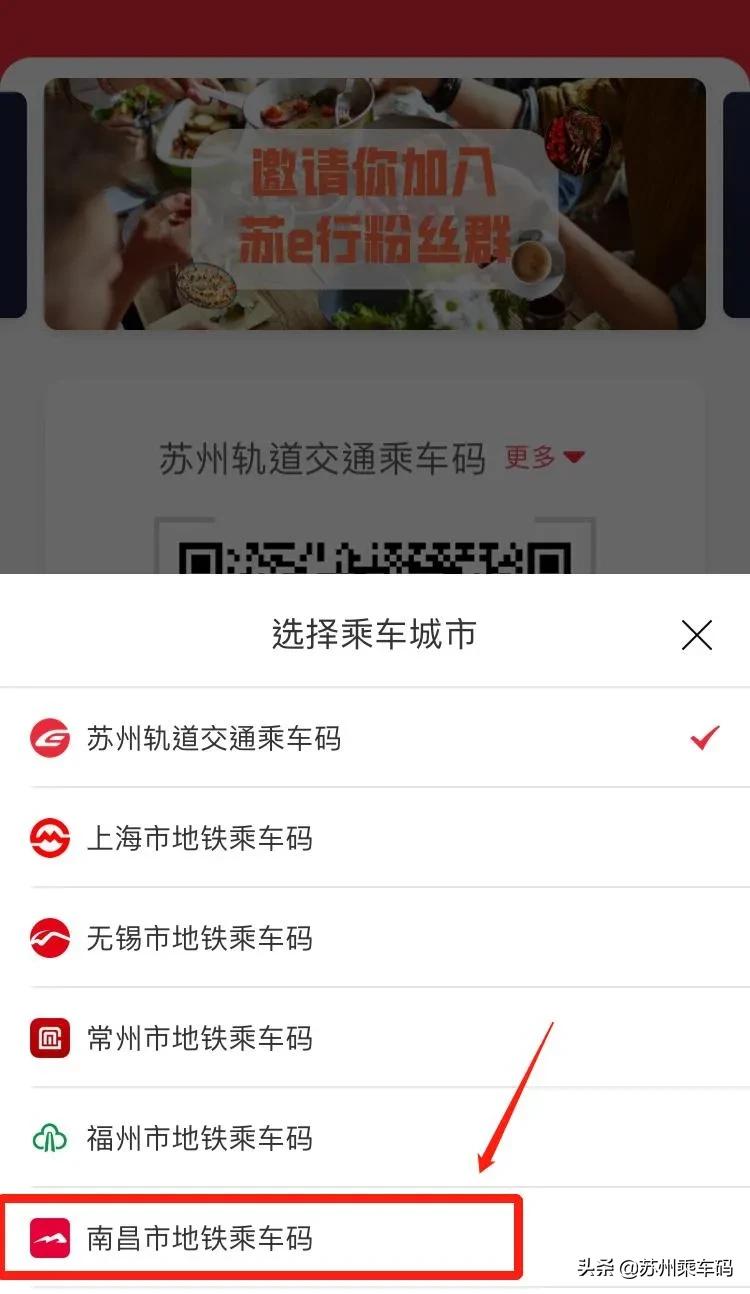750x1294 pixels.
Task: Click the Nanchang metro logo icon
Action: (x=50, y=1238)
